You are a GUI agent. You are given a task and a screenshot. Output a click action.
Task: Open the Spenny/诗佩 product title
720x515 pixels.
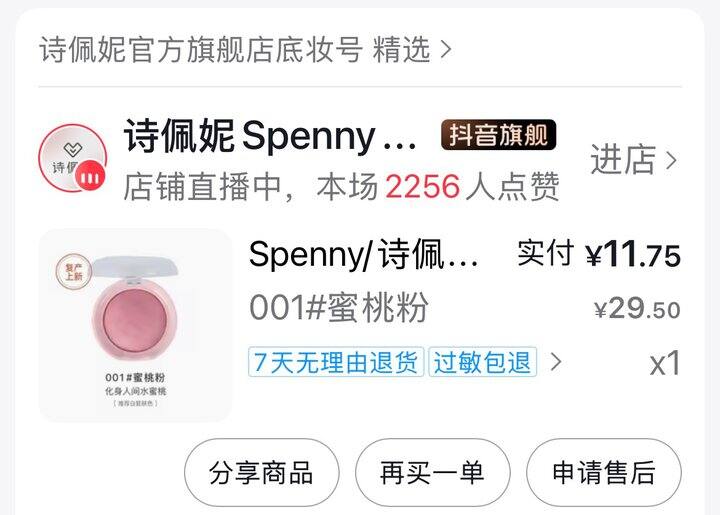(x=364, y=254)
